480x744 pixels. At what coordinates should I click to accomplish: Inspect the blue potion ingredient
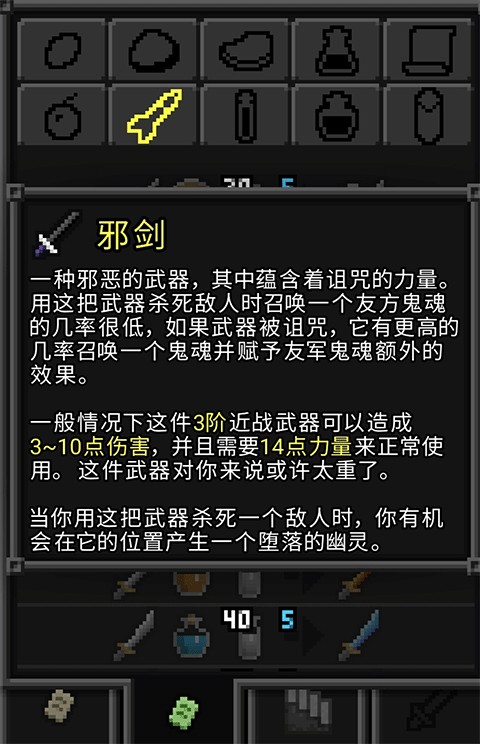191,636
